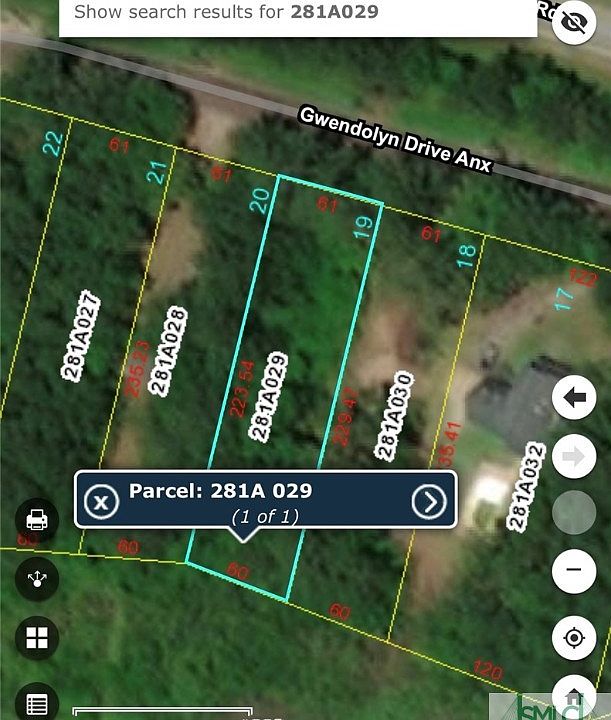Screen dimensions: 611x720
Task: Locate my current position on the map
Action: 574,638
